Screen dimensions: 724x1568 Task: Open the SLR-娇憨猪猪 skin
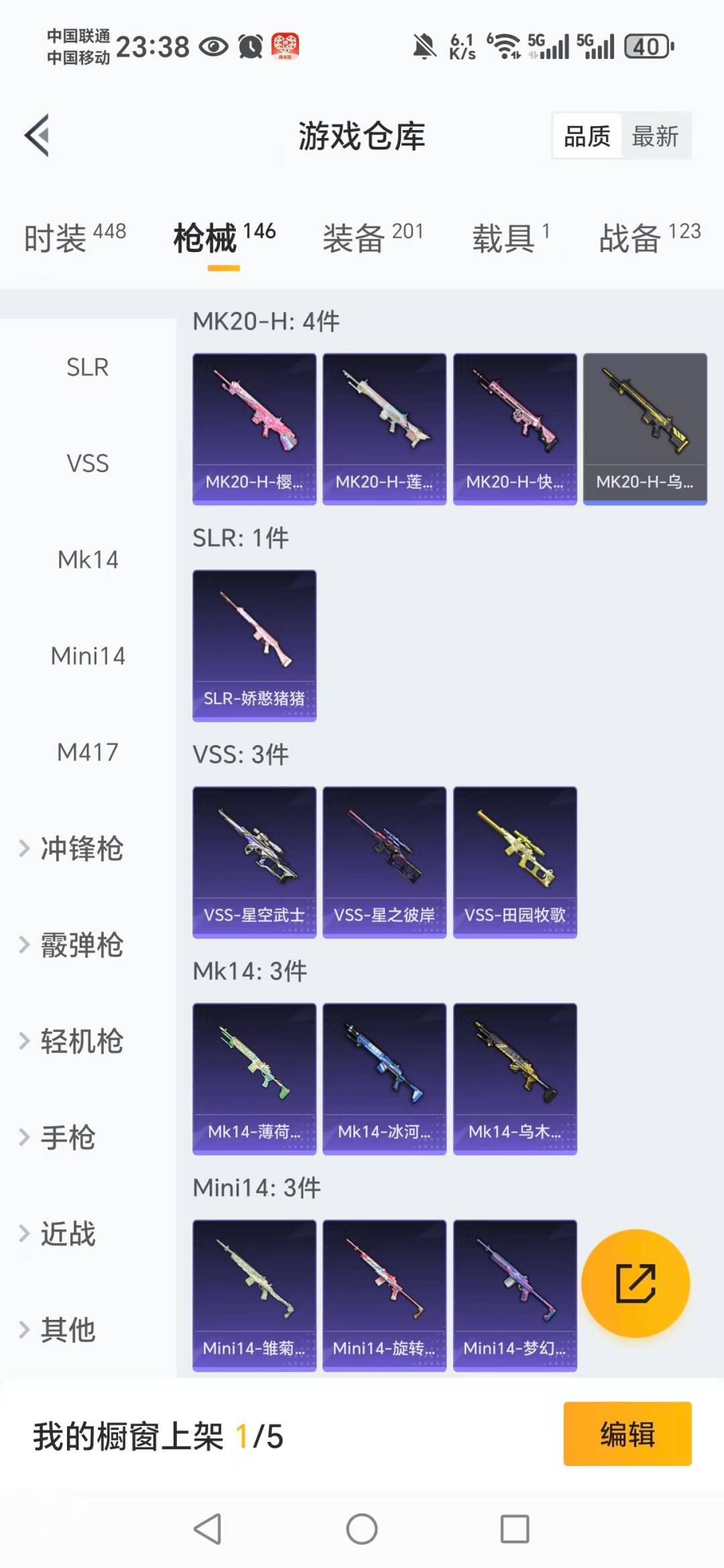254,645
